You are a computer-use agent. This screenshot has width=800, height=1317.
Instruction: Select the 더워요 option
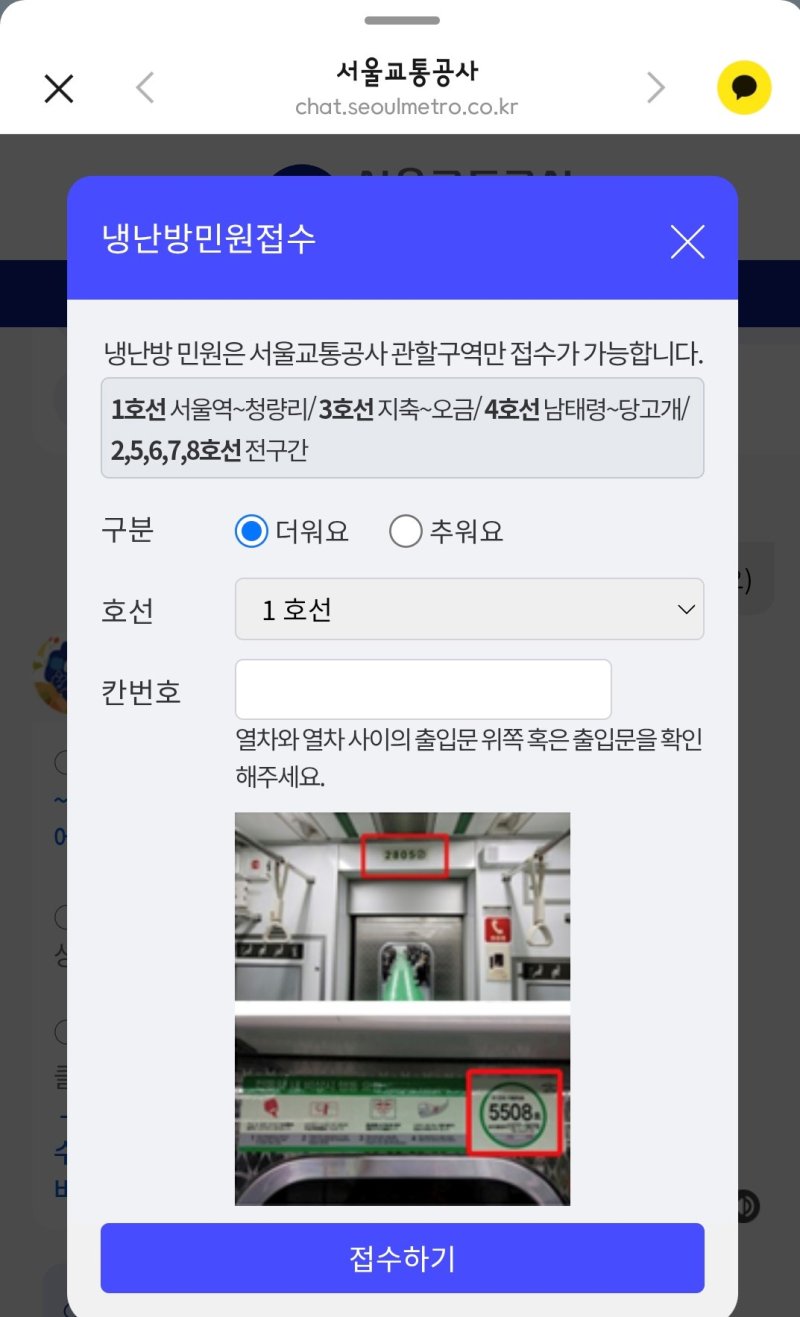(x=252, y=531)
